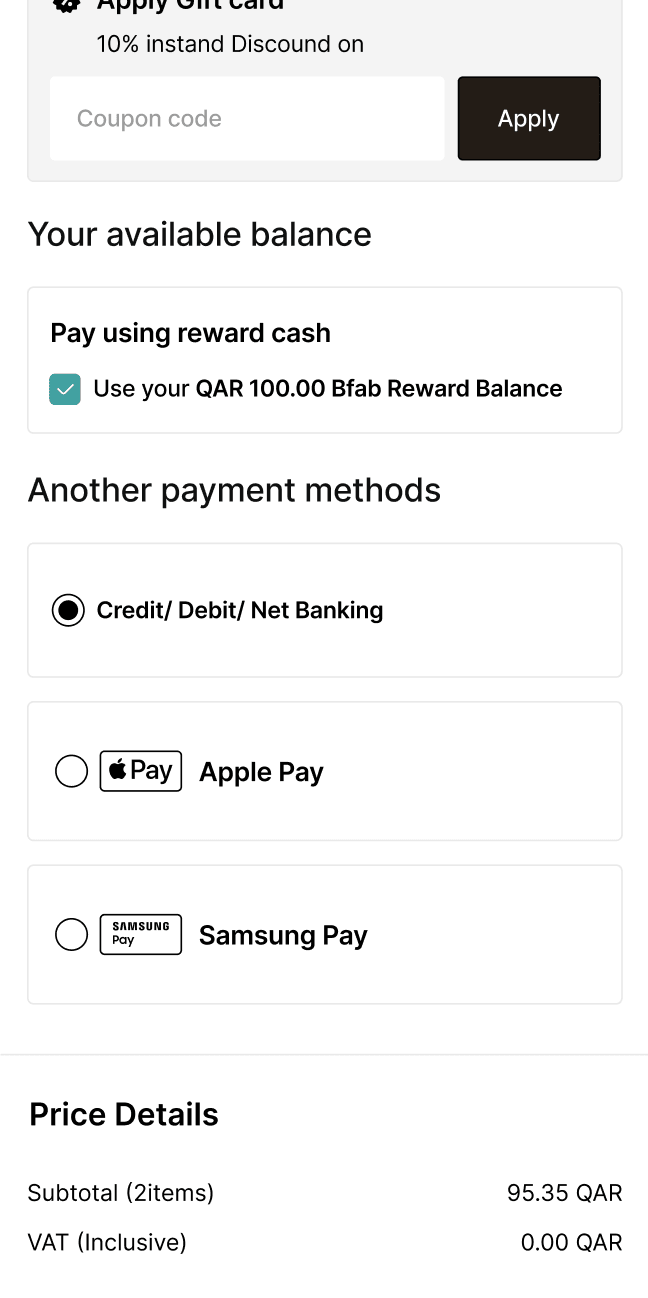The width and height of the screenshot is (648, 1298).
Task: Tap the Coupon code input field
Action: (247, 118)
